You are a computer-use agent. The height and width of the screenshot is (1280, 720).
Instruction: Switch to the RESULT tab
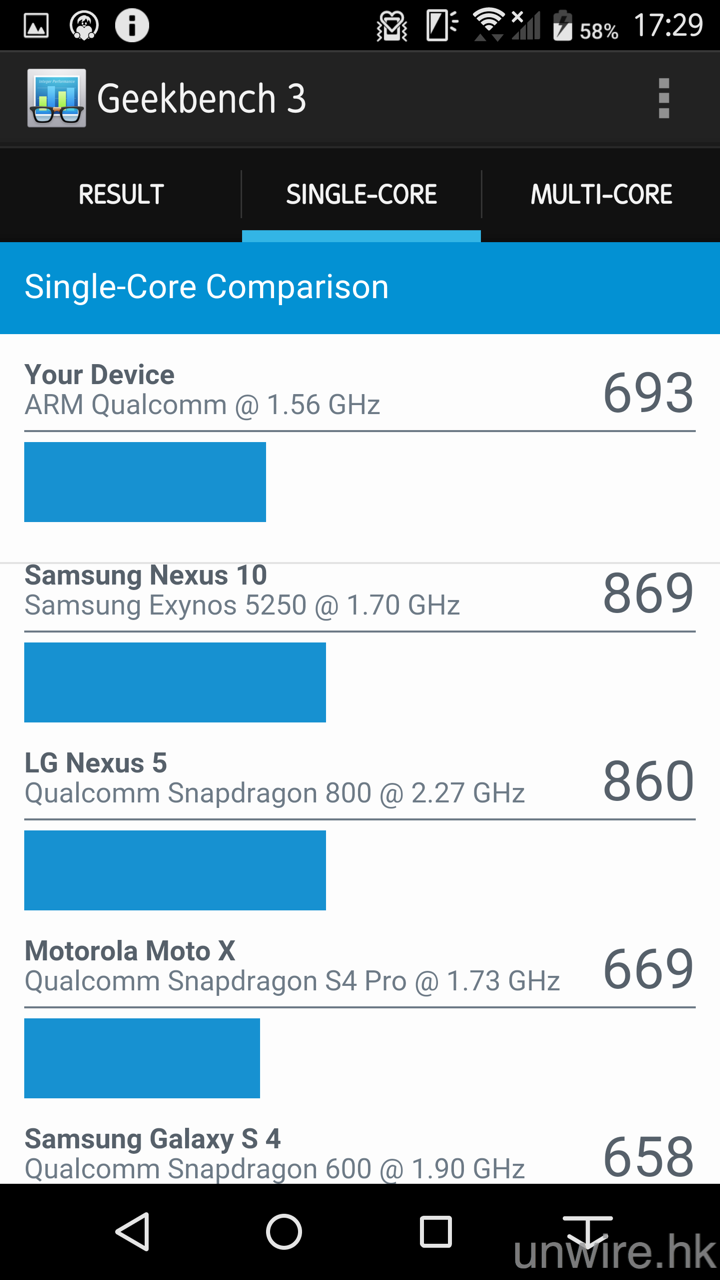coord(121,195)
